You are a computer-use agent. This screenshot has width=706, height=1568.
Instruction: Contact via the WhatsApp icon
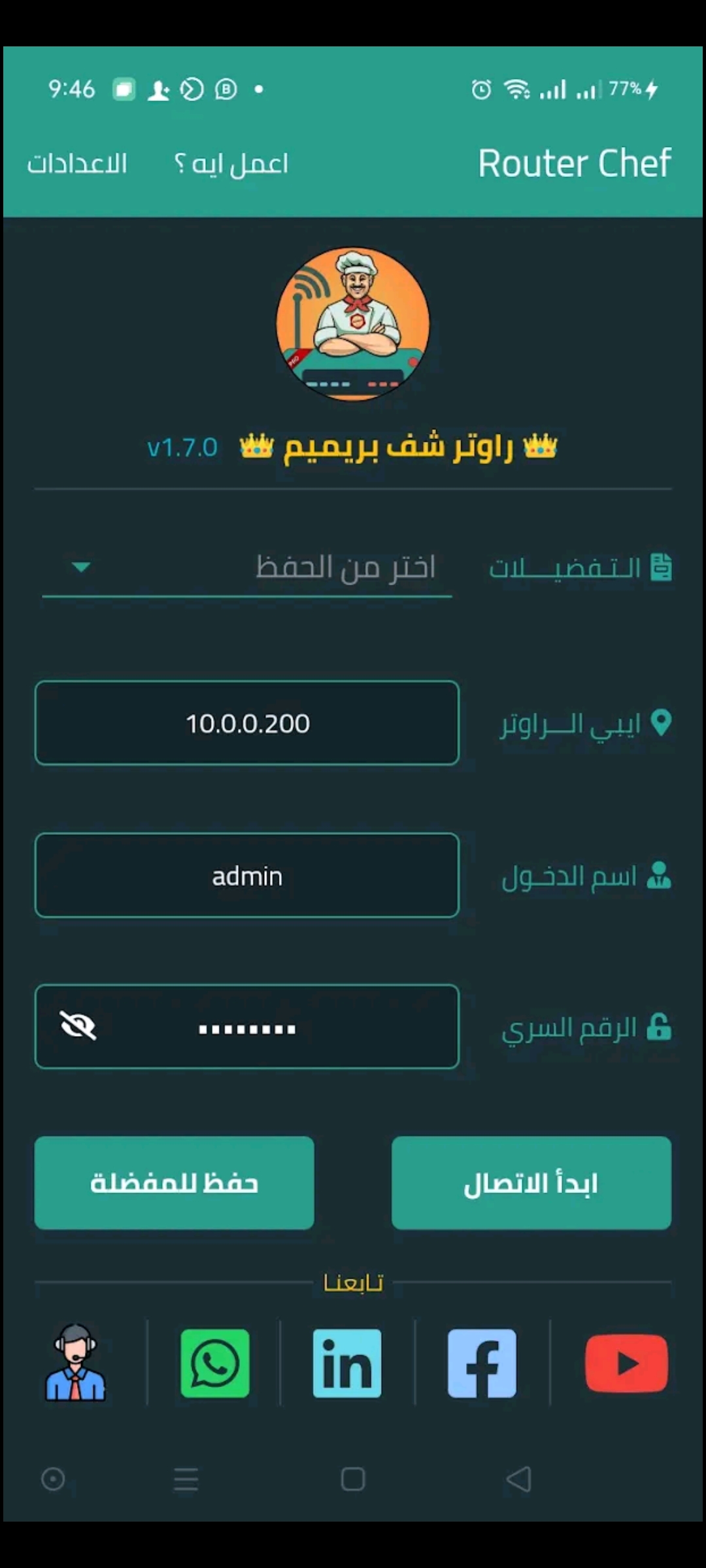(215, 1364)
